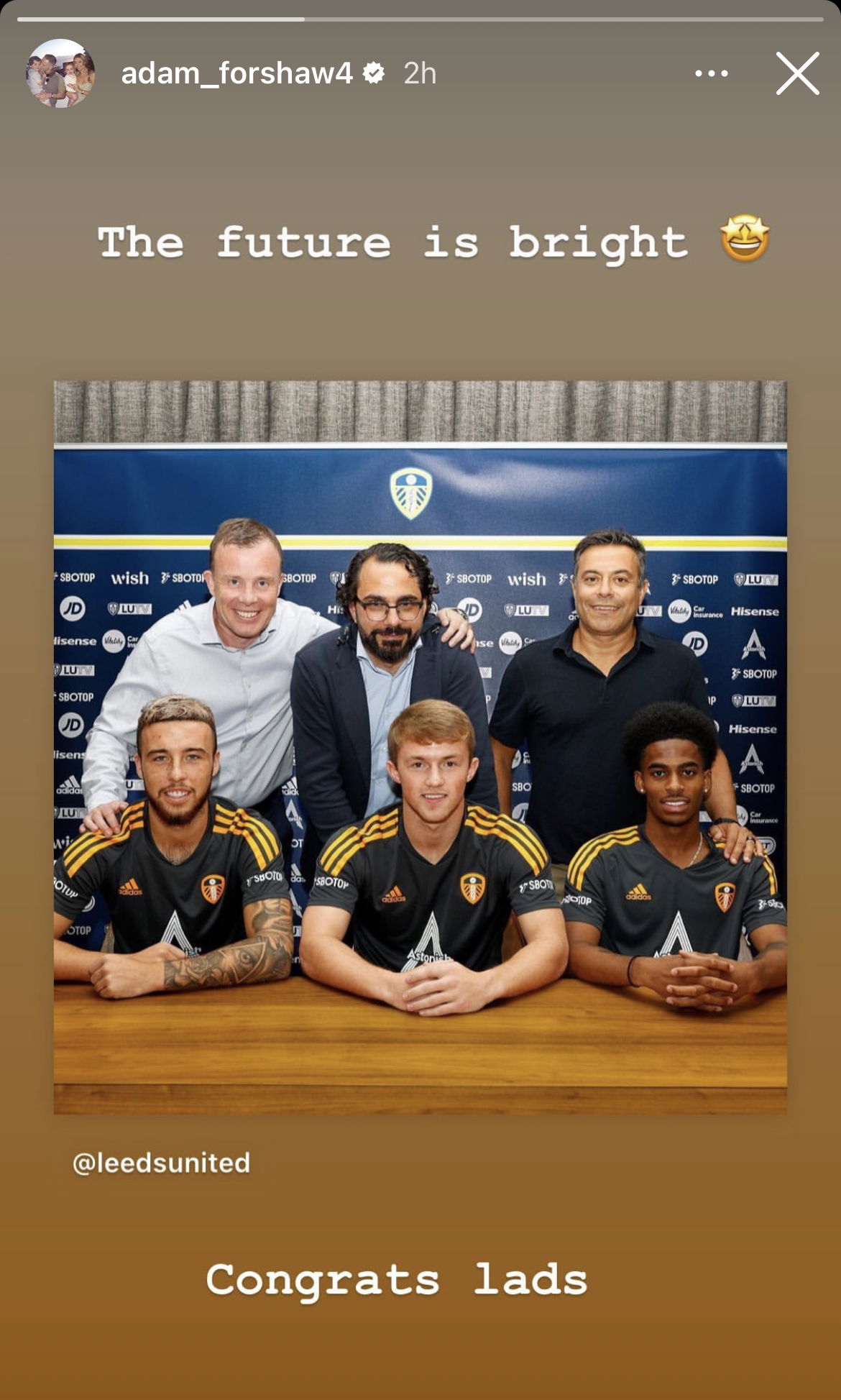
Task: Open the @leedsunited mention
Action: point(161,1163)
